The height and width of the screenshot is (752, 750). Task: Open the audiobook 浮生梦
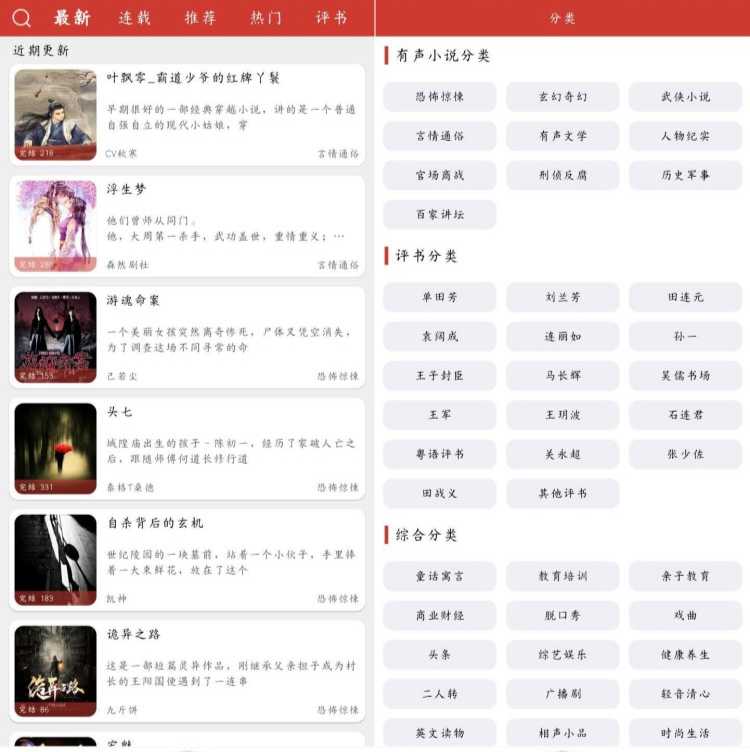tap(187, 226)
